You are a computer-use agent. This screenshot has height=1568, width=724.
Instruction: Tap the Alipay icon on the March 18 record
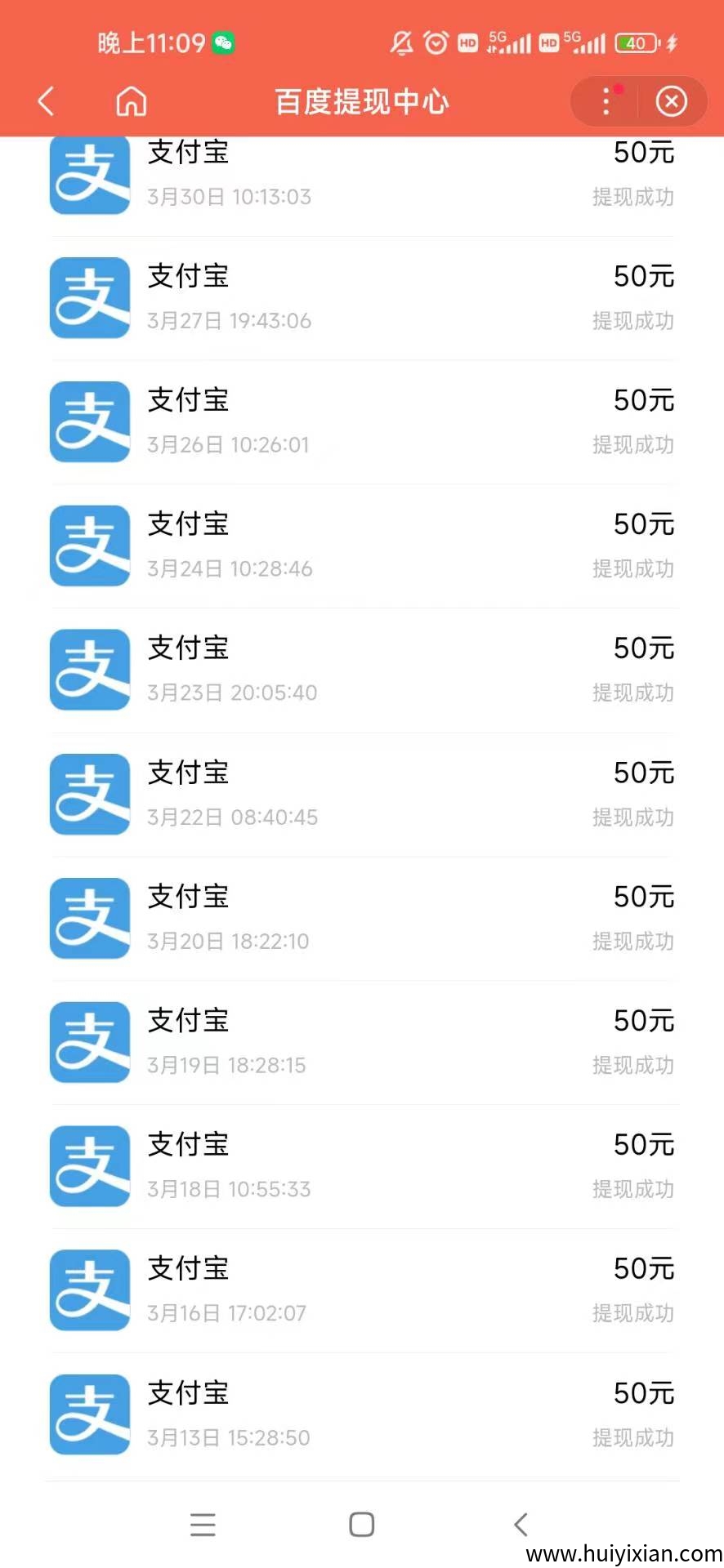click(89, 1166)
